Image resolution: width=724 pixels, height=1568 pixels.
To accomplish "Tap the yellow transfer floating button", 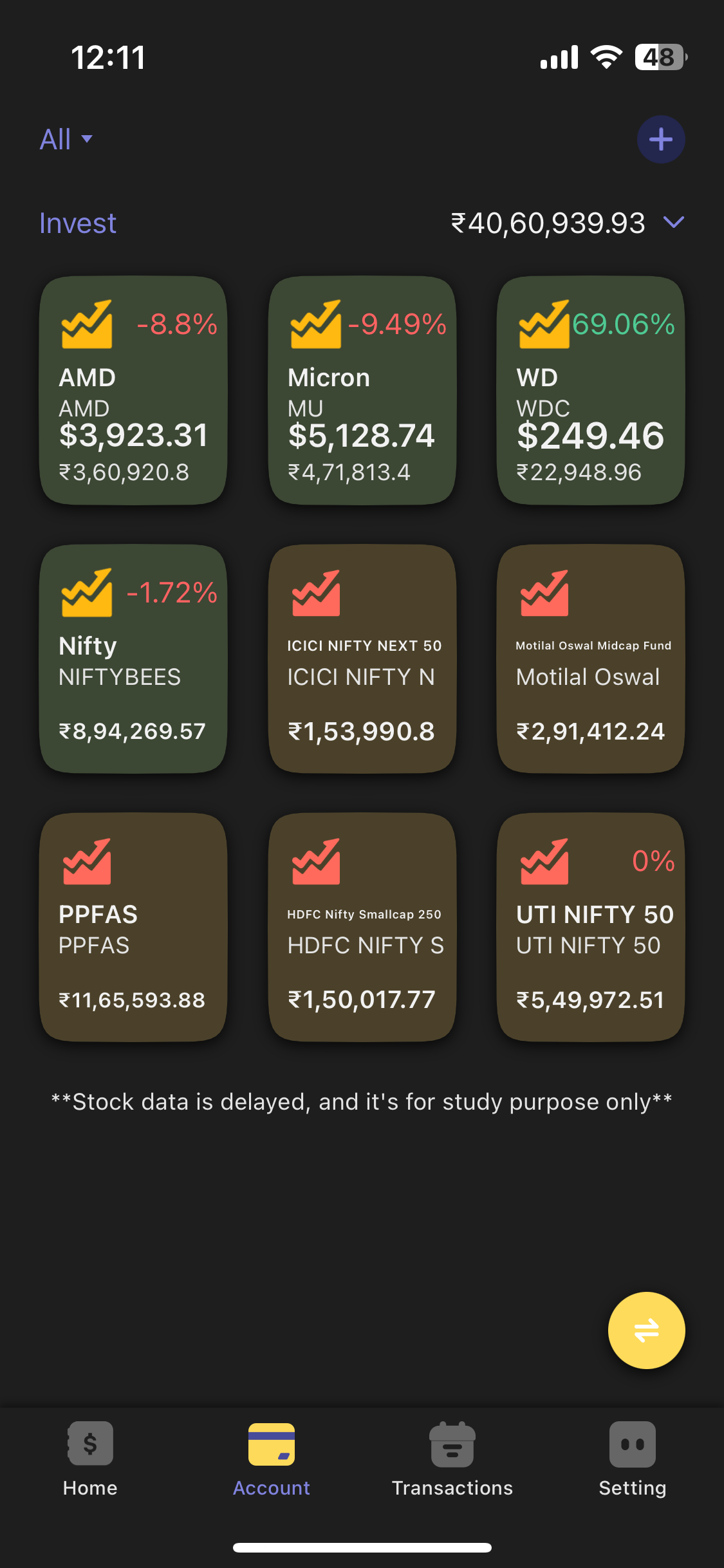I will click(x=646, y=1330).
